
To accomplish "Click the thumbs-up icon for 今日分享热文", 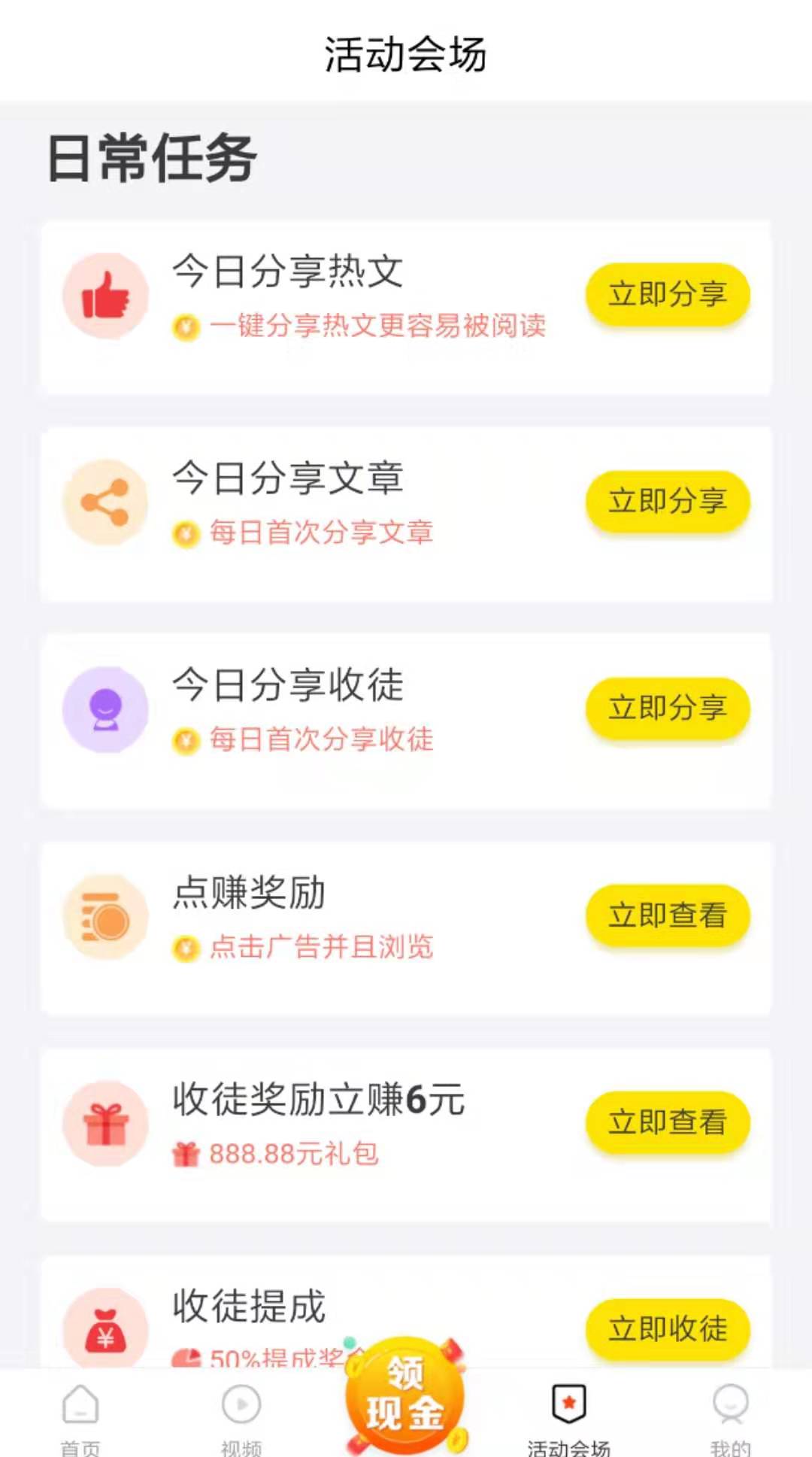I will click(x=105, y=295).
